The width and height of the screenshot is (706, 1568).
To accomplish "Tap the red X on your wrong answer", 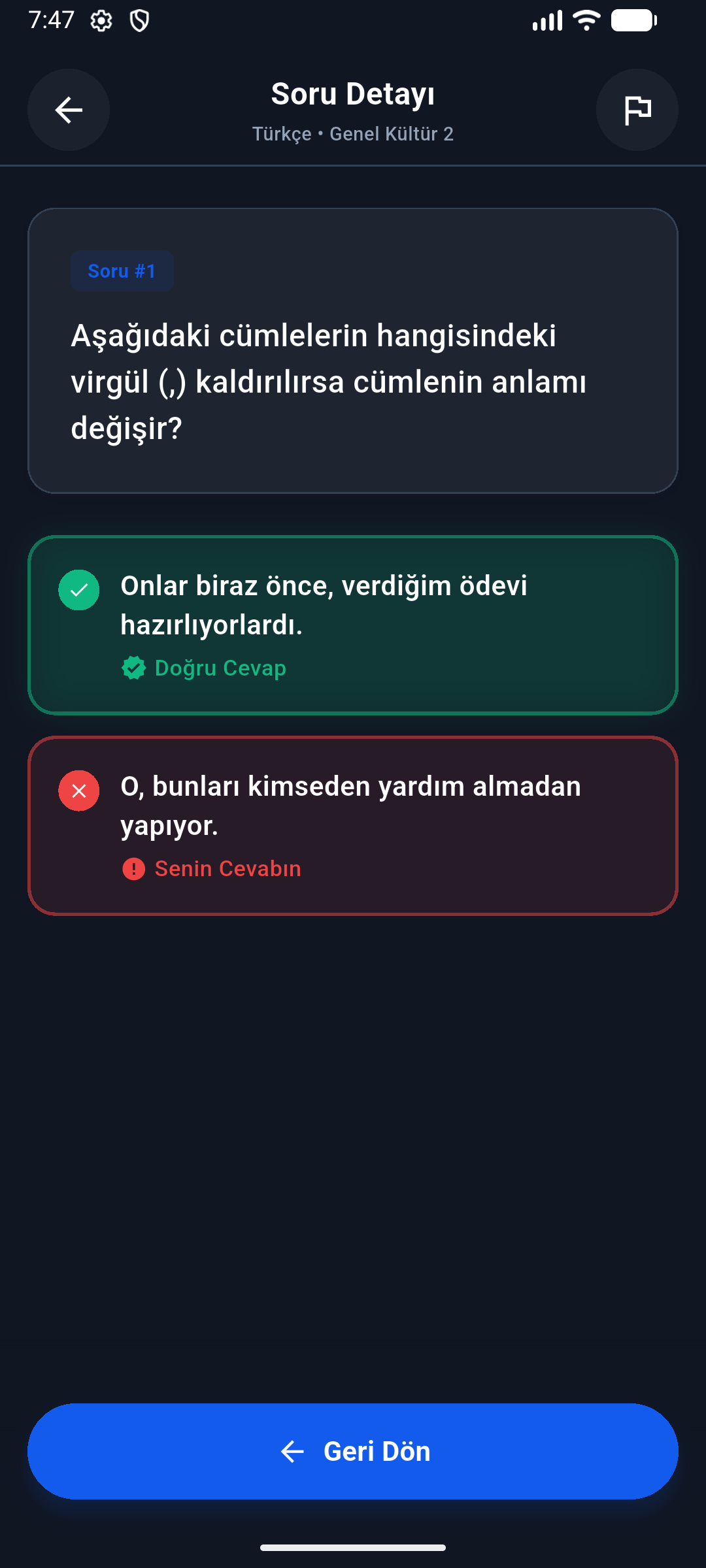I will 78,789.
